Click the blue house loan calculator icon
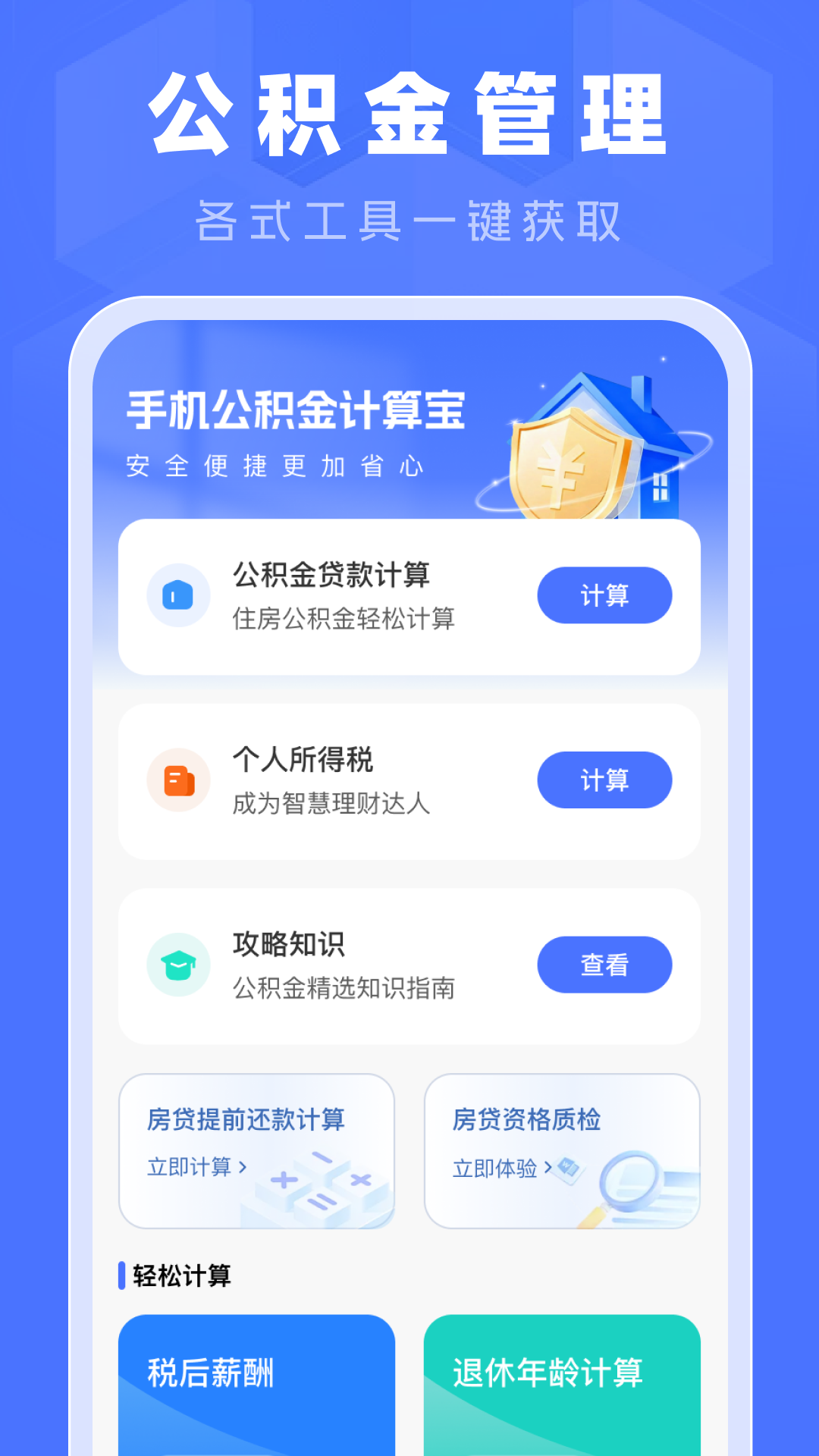The image size is (819, 1456). pos(178,595)
